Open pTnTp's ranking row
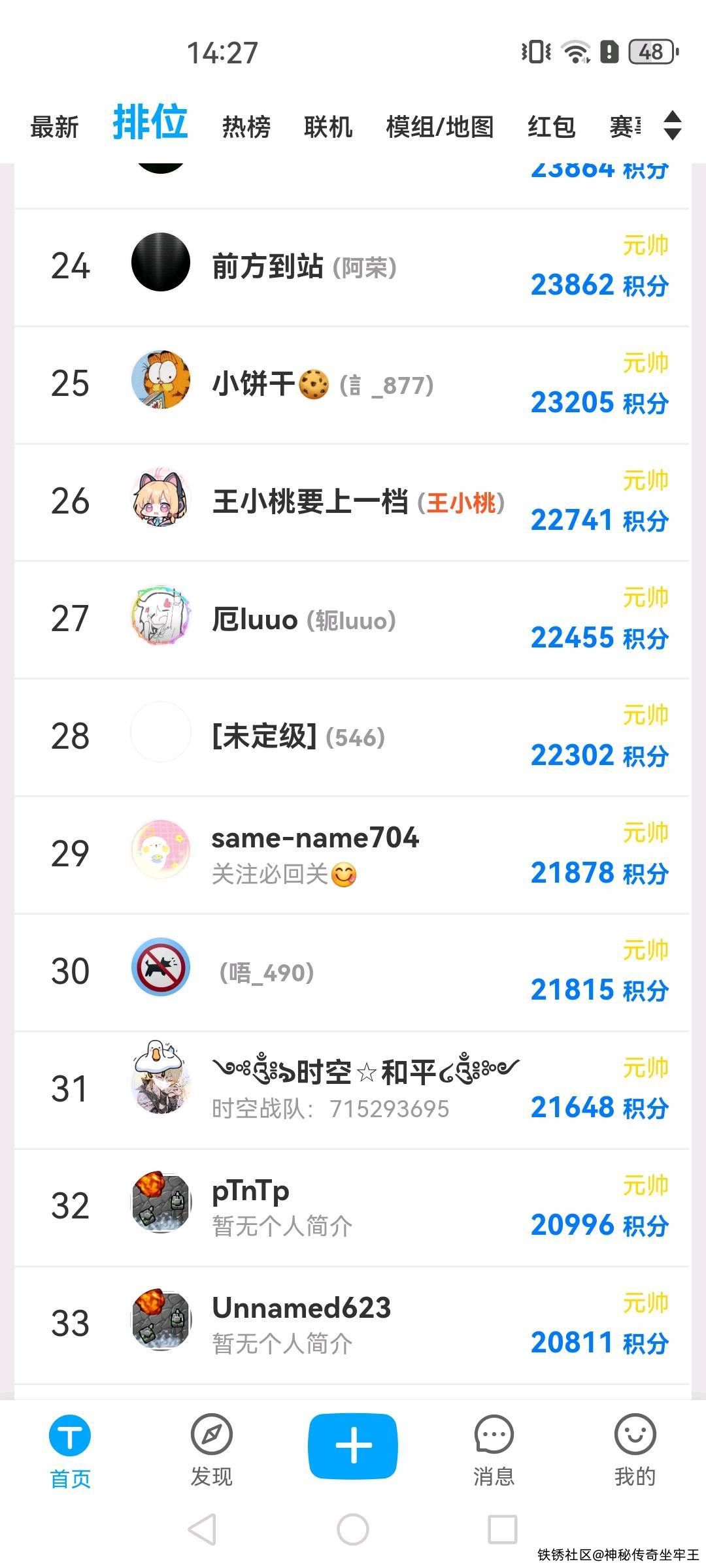The width and height of the screenshot is (706, 1568). 353,1207
